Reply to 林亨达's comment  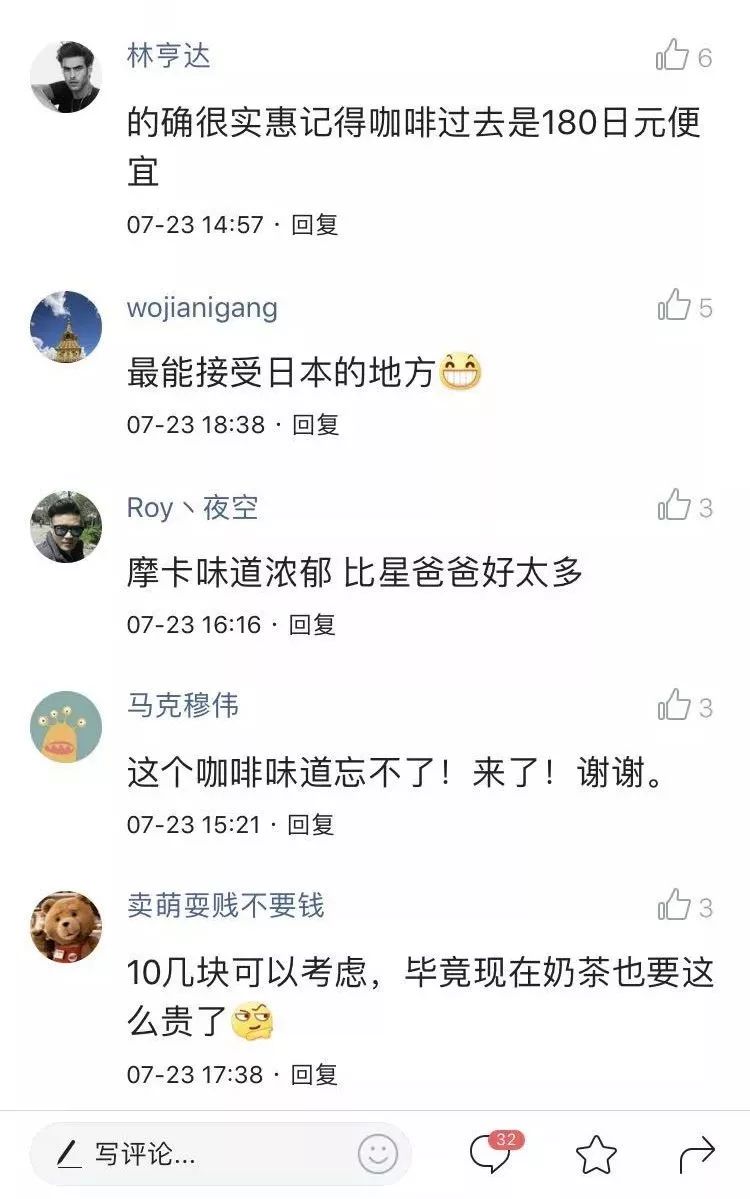click(x=315, y=224)
